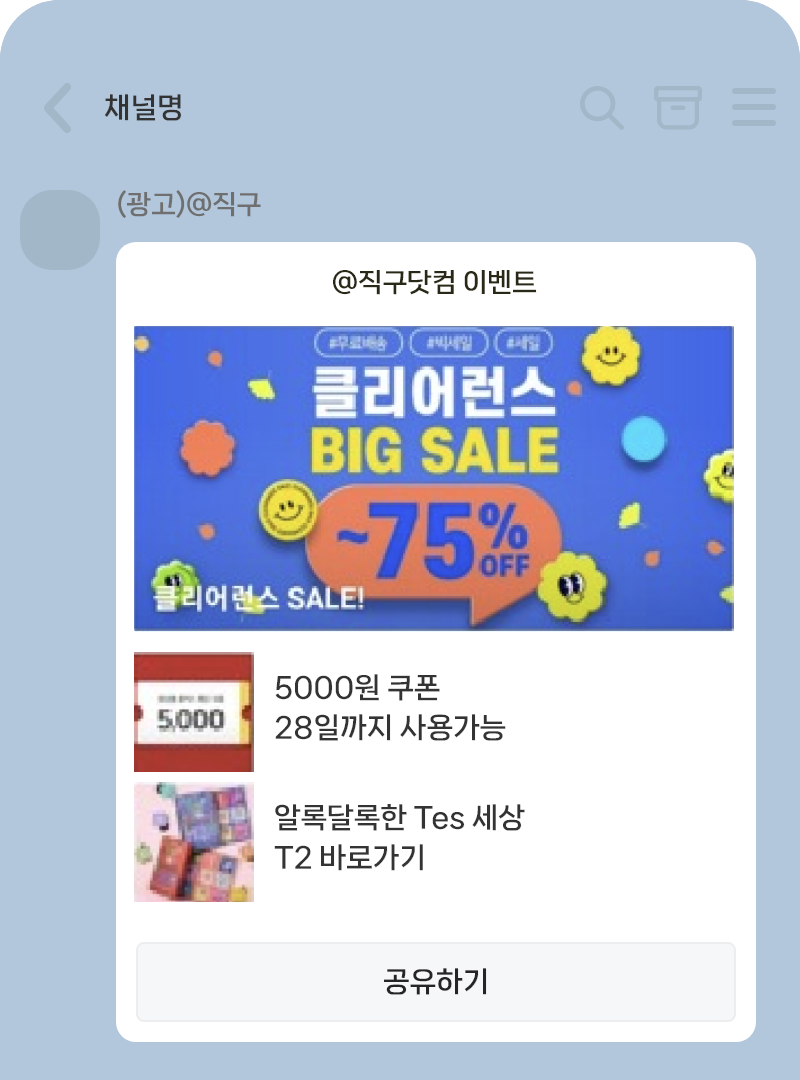Open the sender's profile avatar

(60, 229)
